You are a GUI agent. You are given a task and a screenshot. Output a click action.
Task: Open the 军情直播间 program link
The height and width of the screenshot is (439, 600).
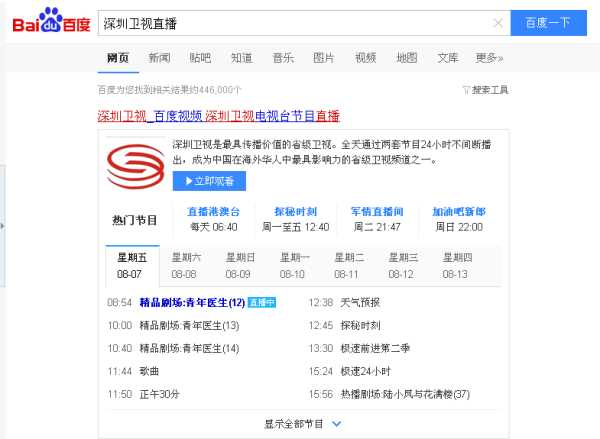tap(376, 212)
